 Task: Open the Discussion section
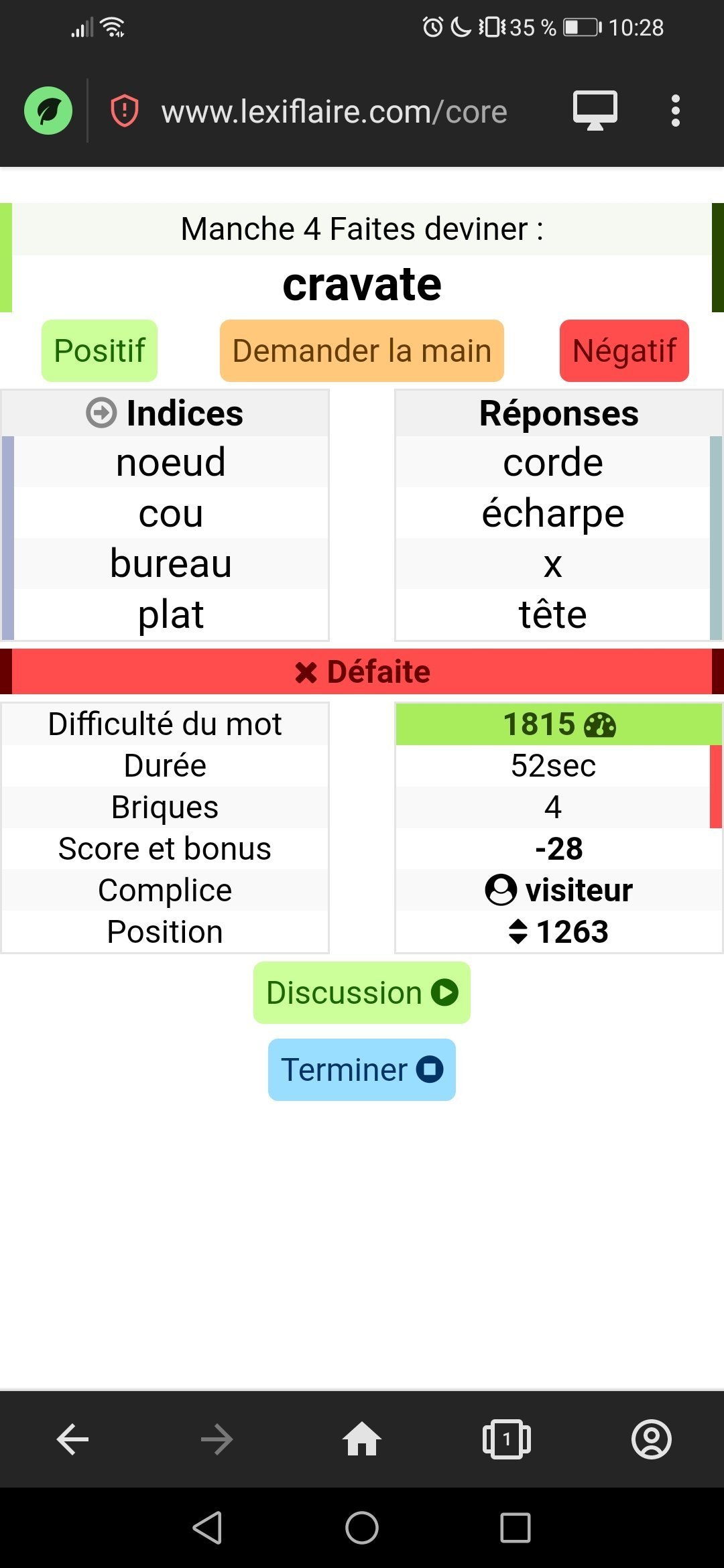(x=361, y=992)
